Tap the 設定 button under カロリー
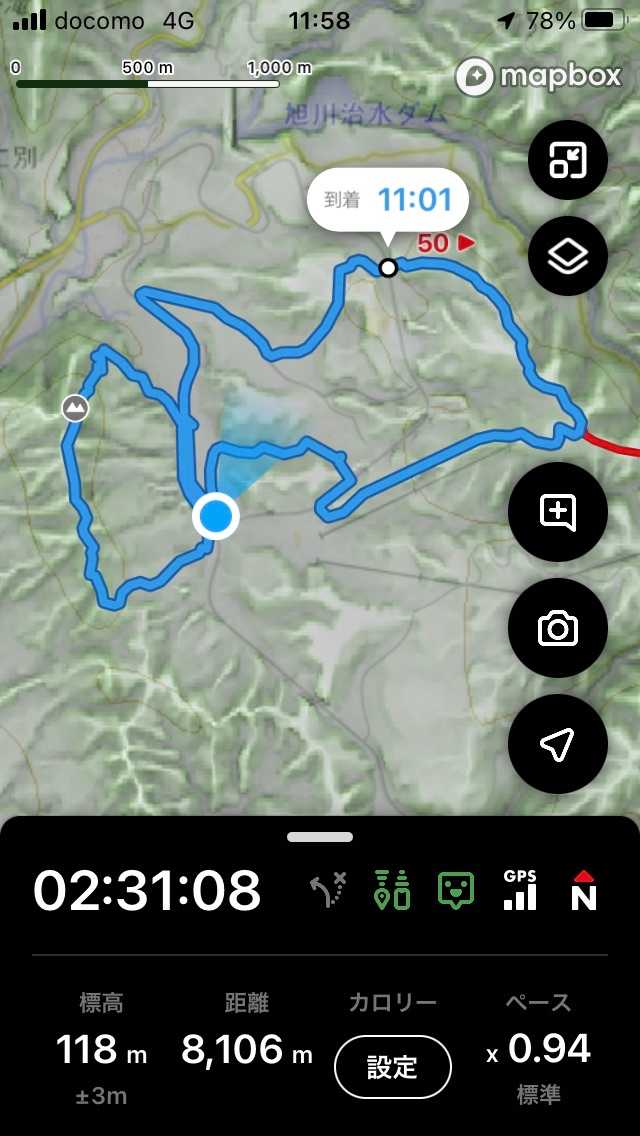Screen dimensions: 640x1136 [x=392, y=1066]
